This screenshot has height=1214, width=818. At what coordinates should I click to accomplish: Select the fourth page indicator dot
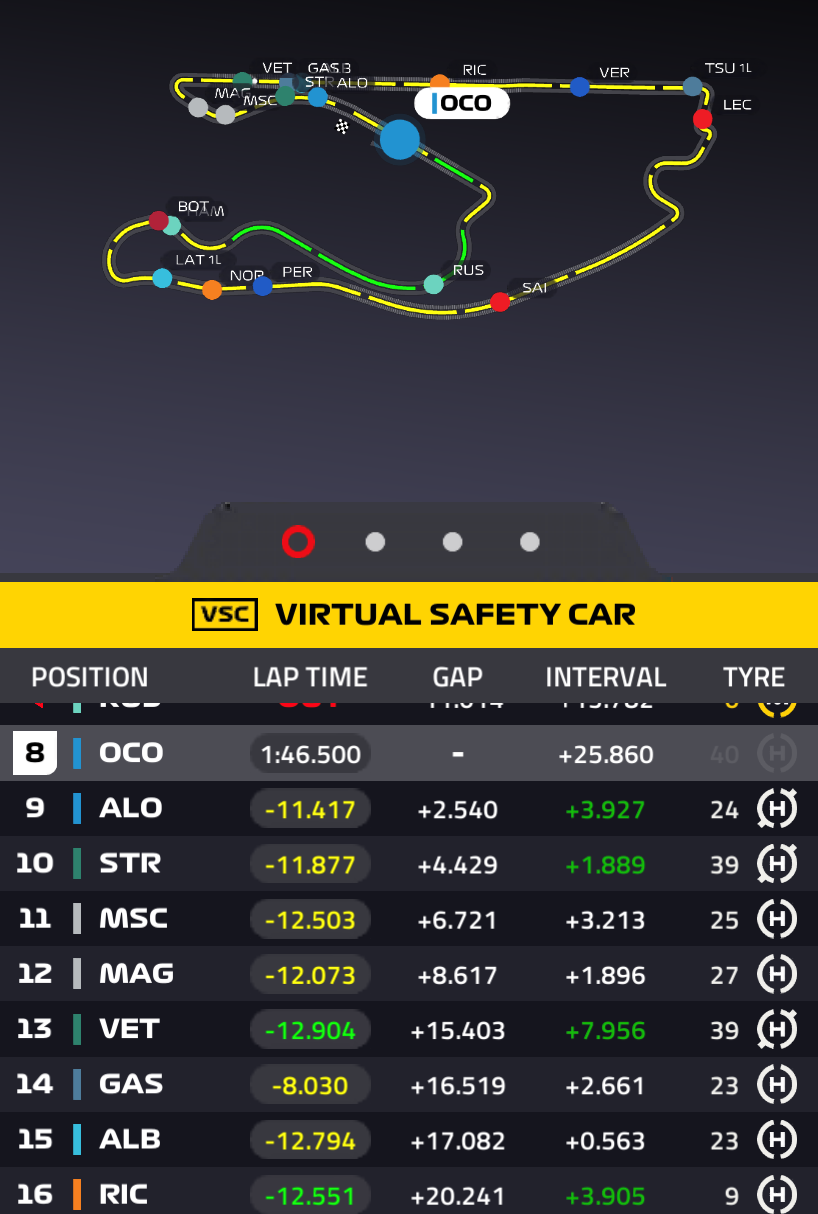click(530, 542)
